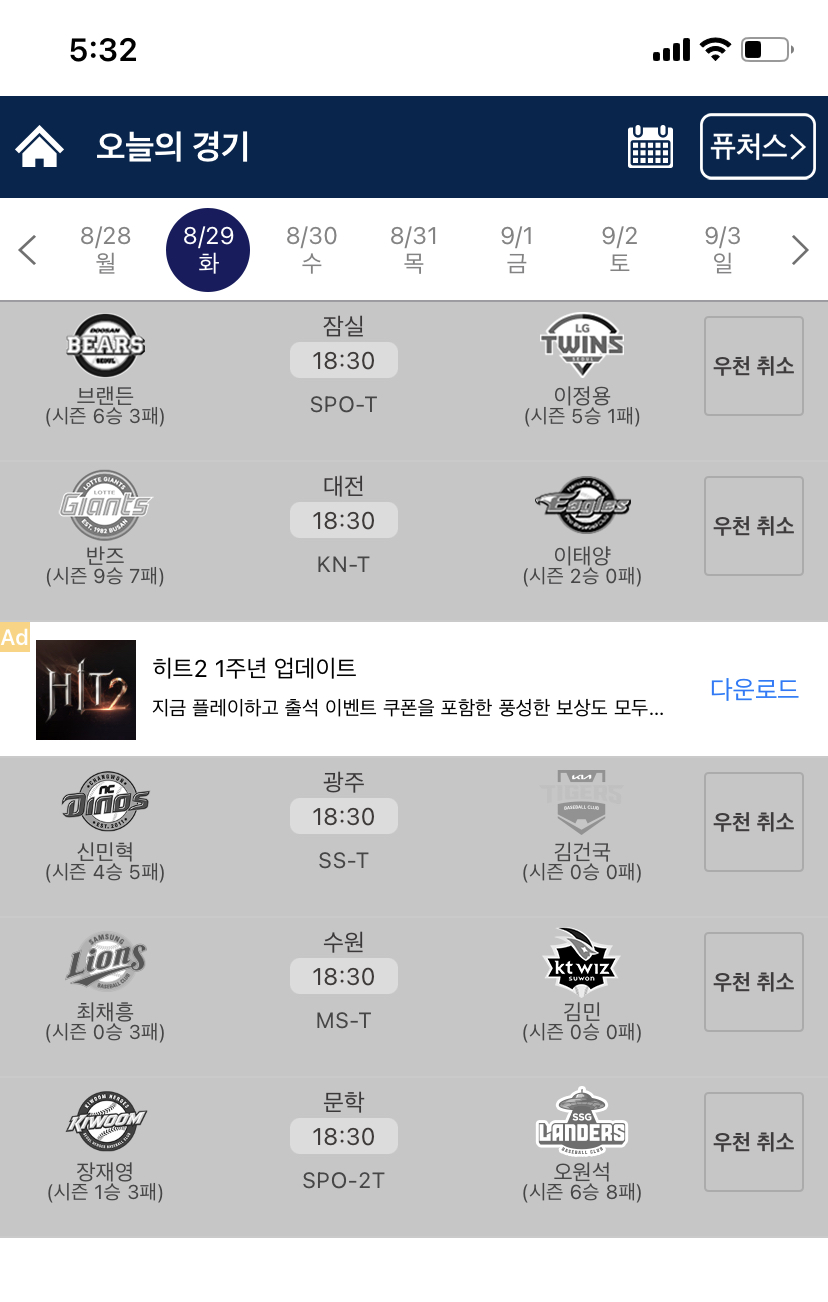Show later dates with the right chevron
The height and width of the screenshot is (1302, 828).
point(799,249)
